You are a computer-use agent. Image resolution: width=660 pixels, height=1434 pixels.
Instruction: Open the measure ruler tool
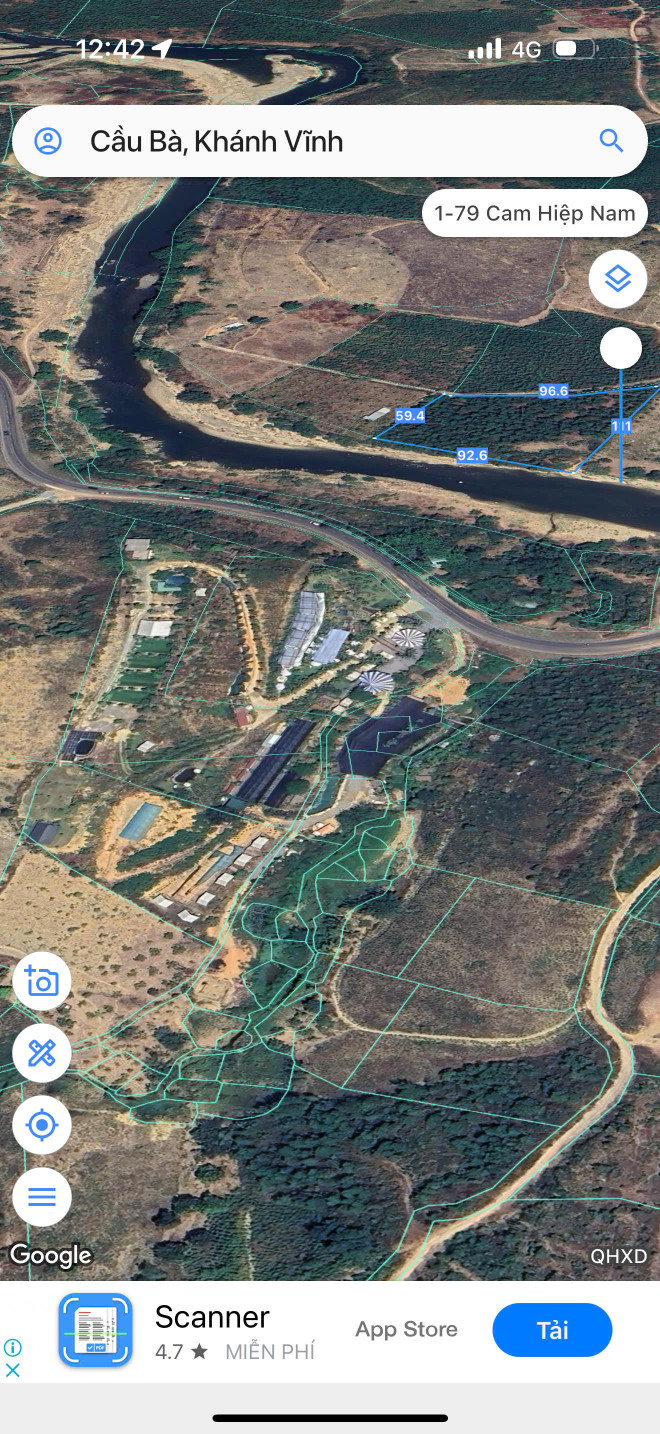[x=42, y=1053]
